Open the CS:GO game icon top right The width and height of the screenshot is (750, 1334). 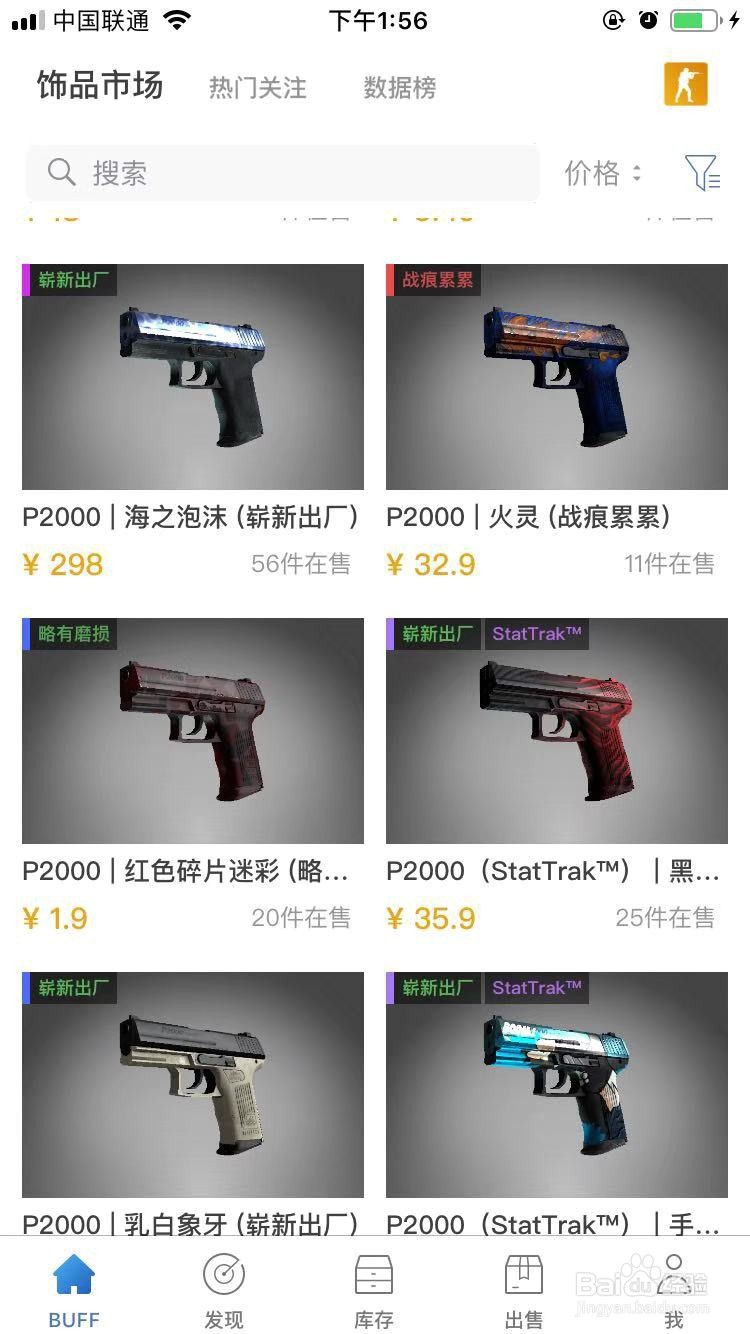687,84
